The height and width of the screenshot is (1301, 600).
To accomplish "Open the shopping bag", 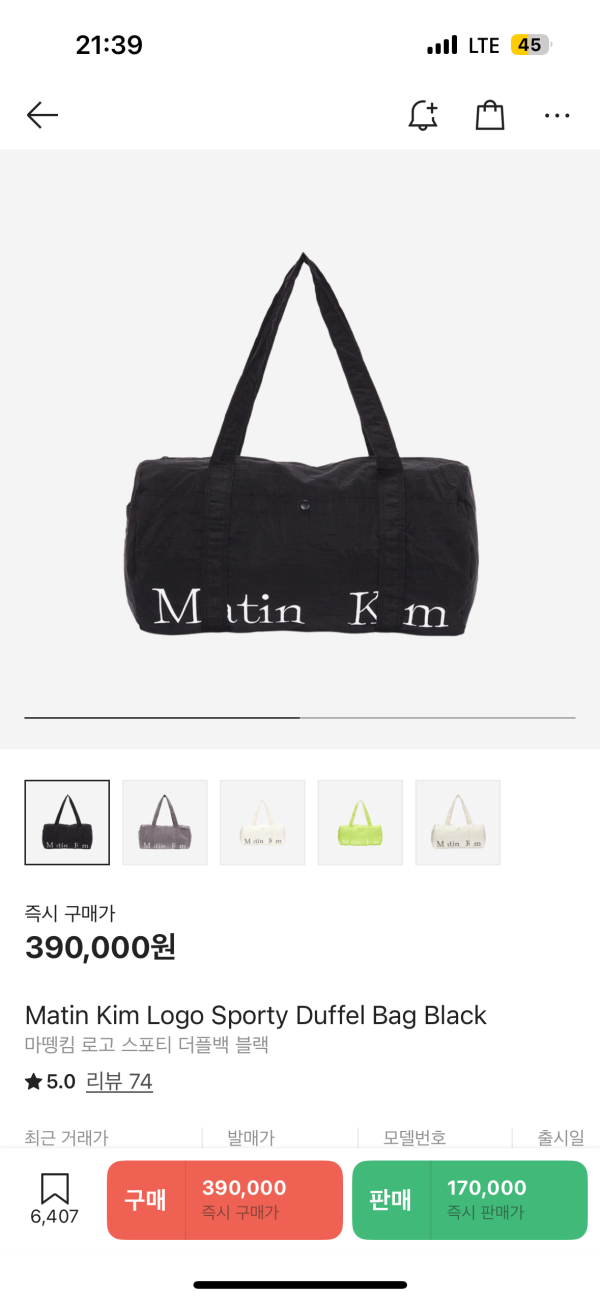I will click(x=490, y=115).
